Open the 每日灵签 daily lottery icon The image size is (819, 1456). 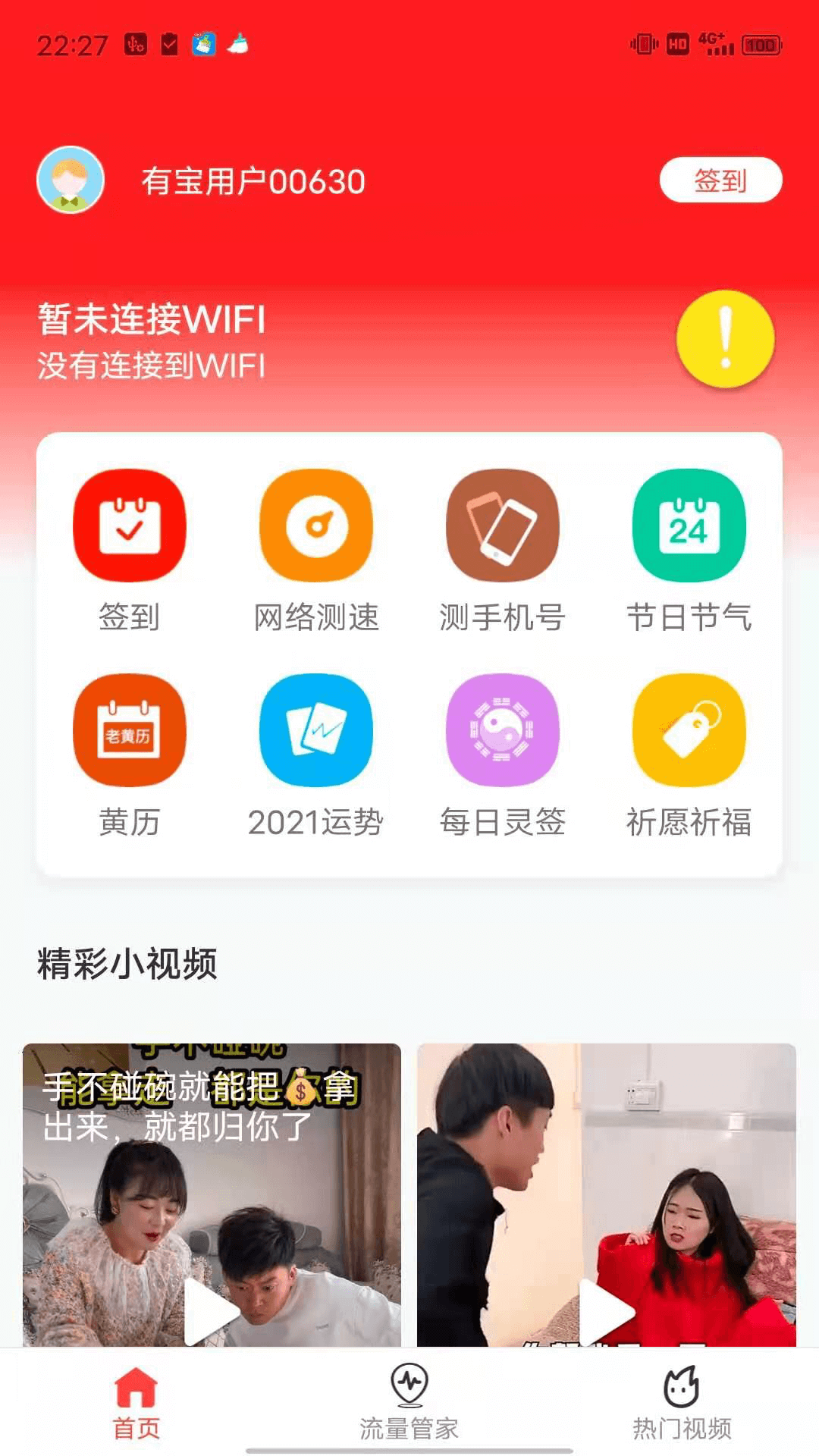tap(501, 730)
